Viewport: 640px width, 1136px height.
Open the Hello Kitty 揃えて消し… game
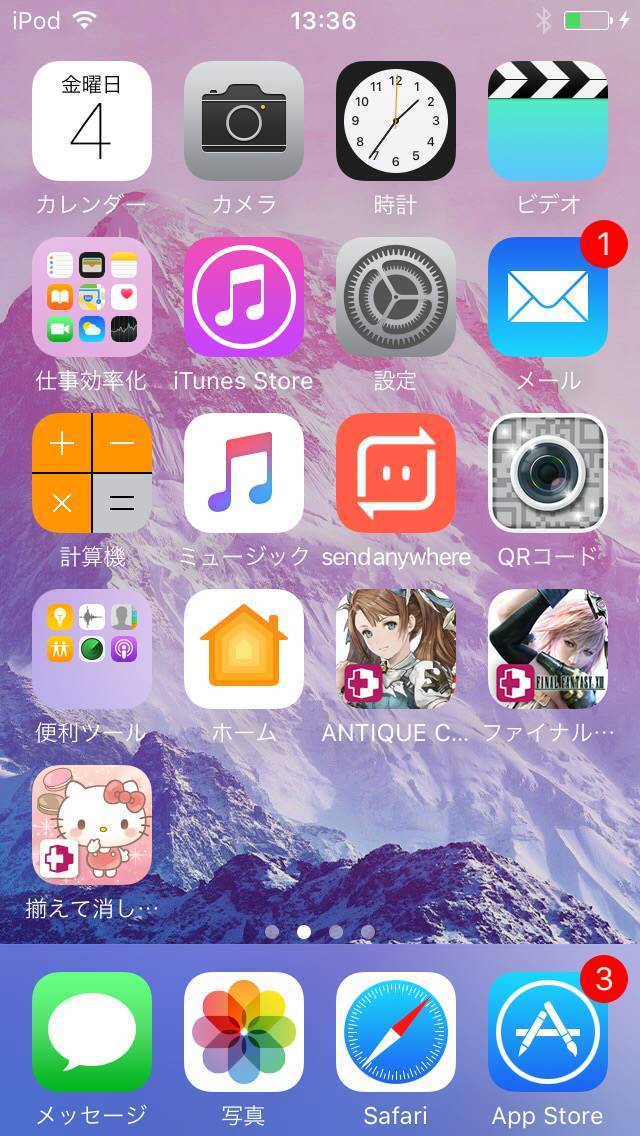[92, 825]
